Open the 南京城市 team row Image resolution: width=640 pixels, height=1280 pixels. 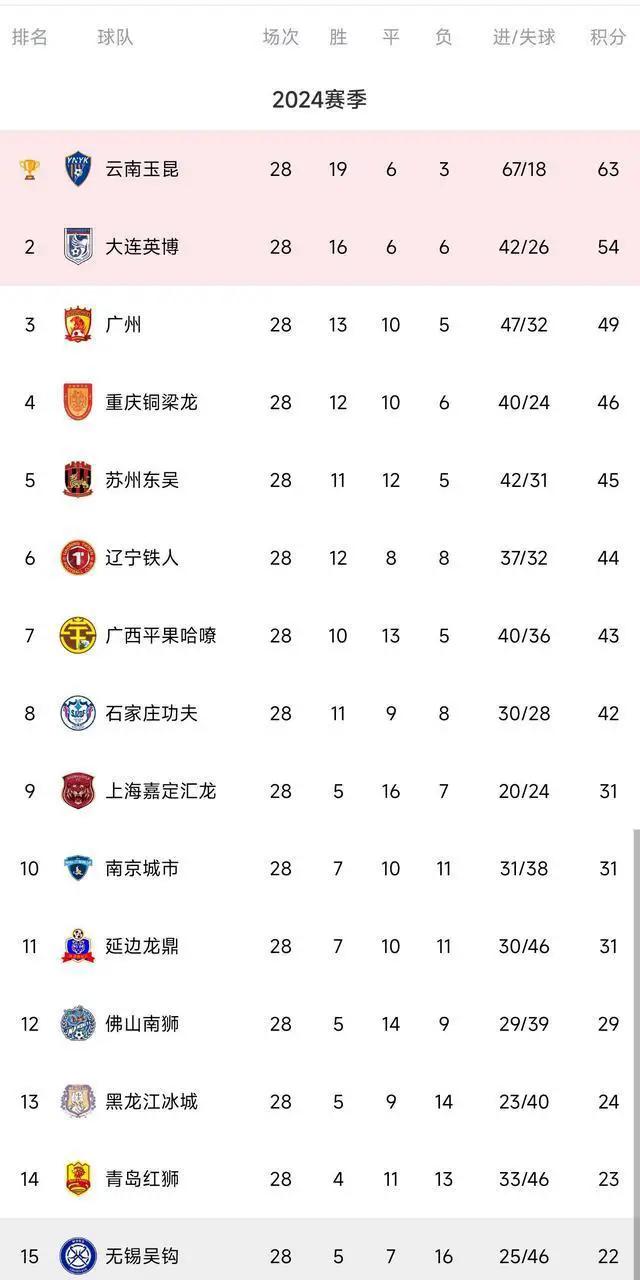(320, 869)
